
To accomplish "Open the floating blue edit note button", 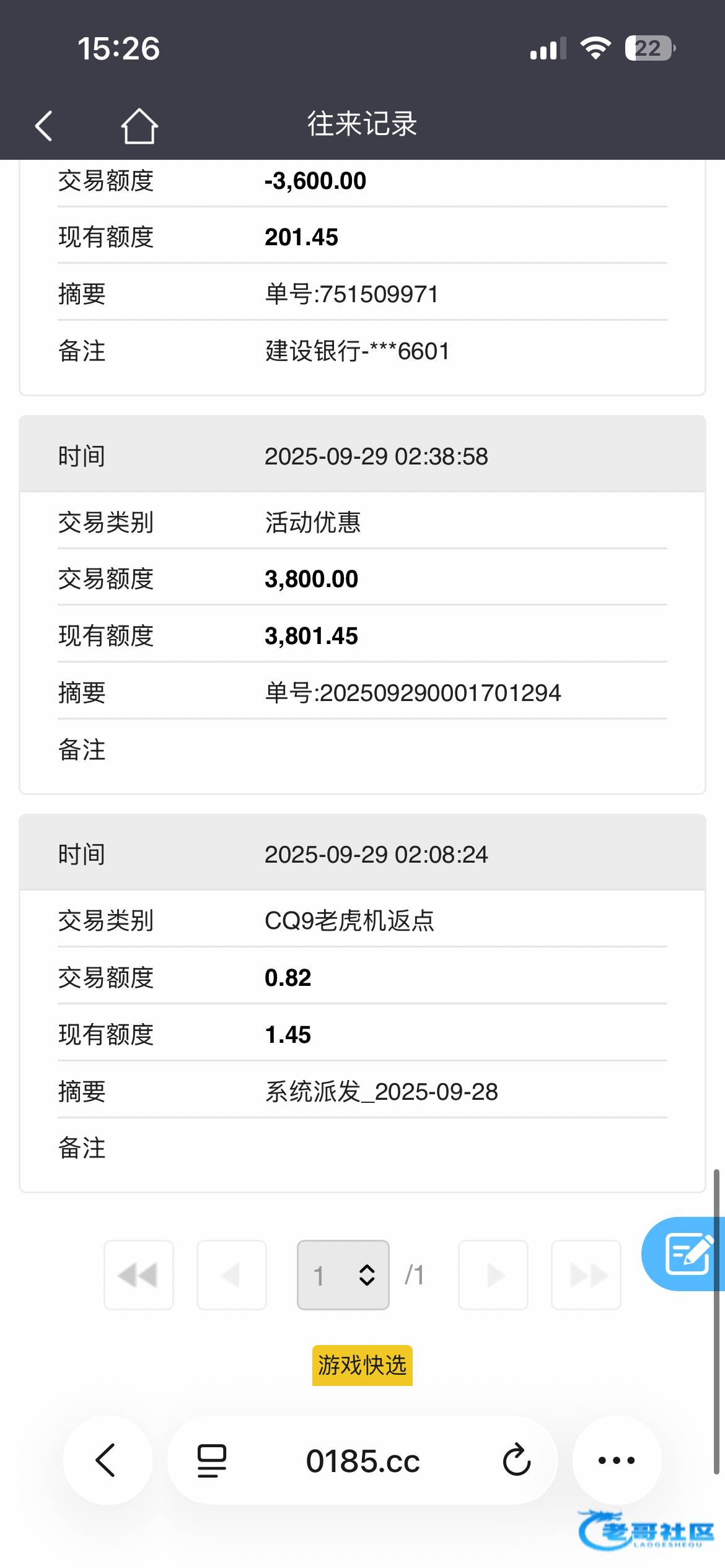I will (x=687, y=1254).
